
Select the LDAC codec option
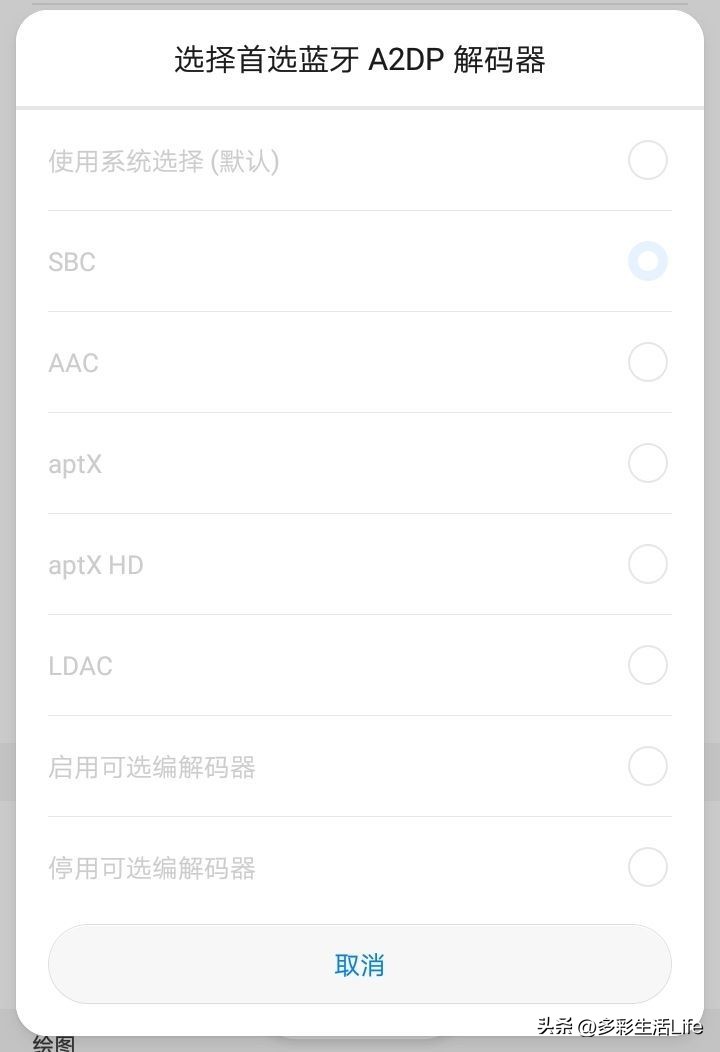click(x=647, y=665)
